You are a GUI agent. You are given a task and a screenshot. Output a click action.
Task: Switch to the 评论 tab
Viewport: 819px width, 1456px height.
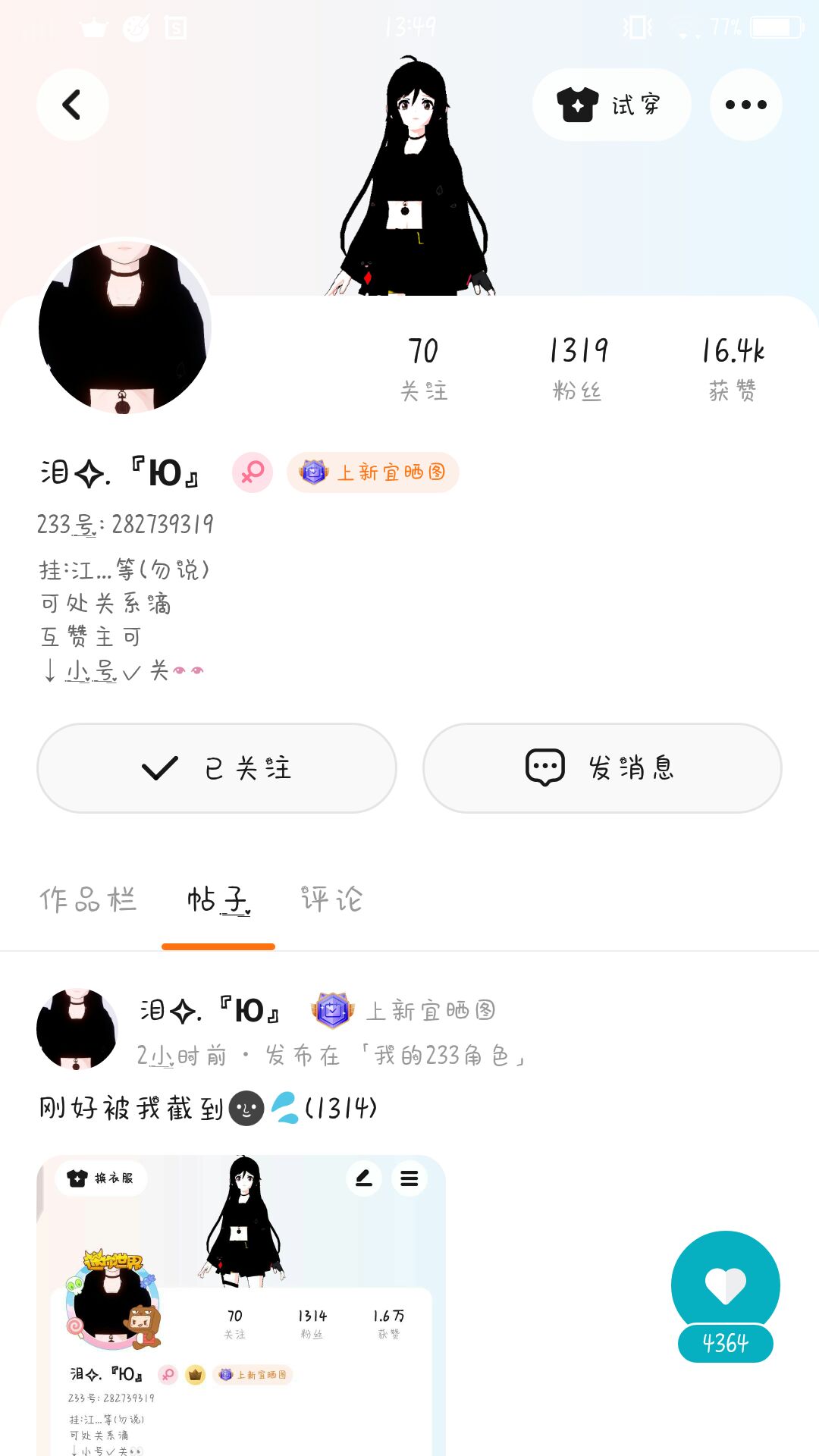pos(331,900)
